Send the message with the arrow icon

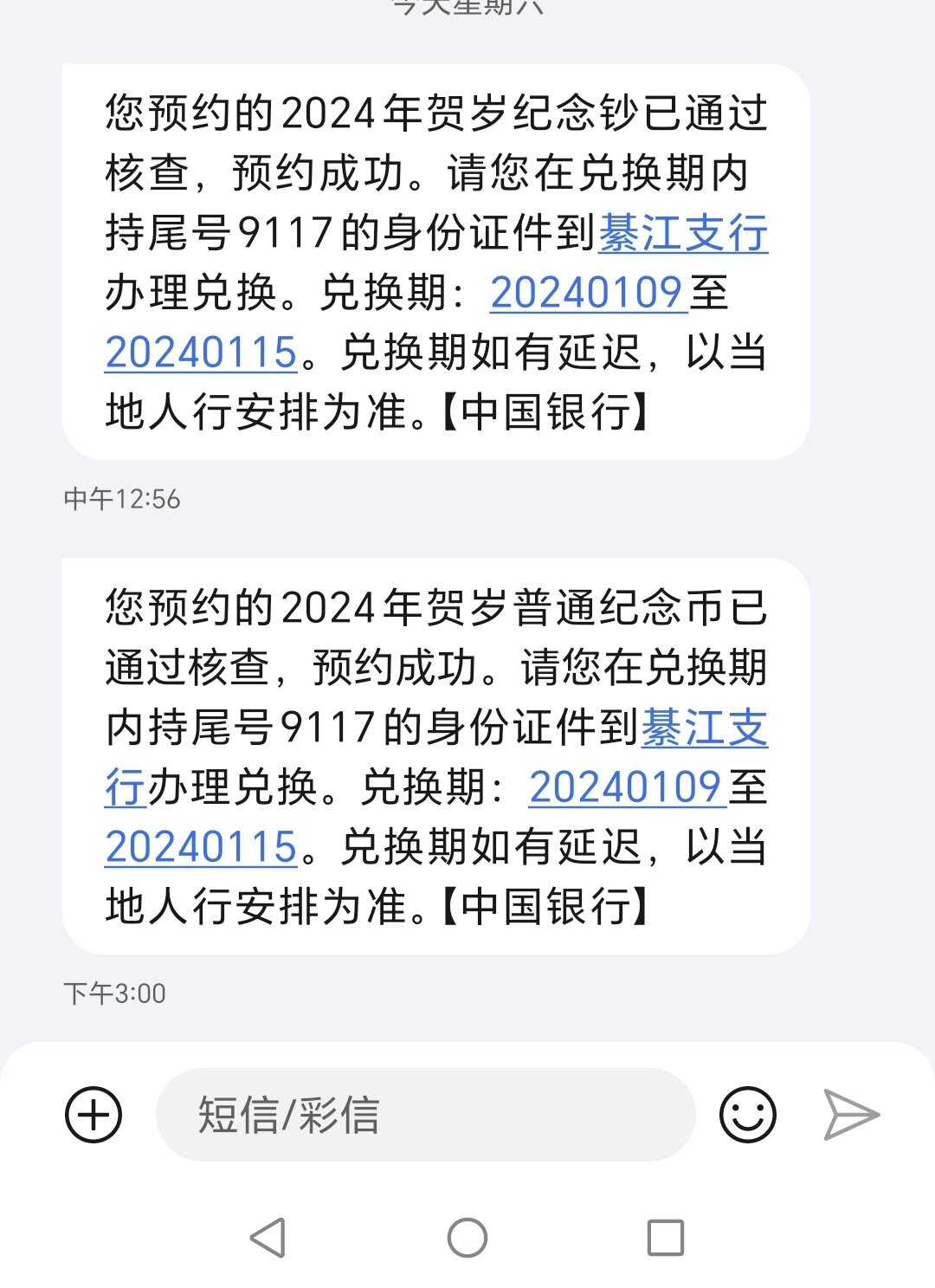pos(851,1114)
